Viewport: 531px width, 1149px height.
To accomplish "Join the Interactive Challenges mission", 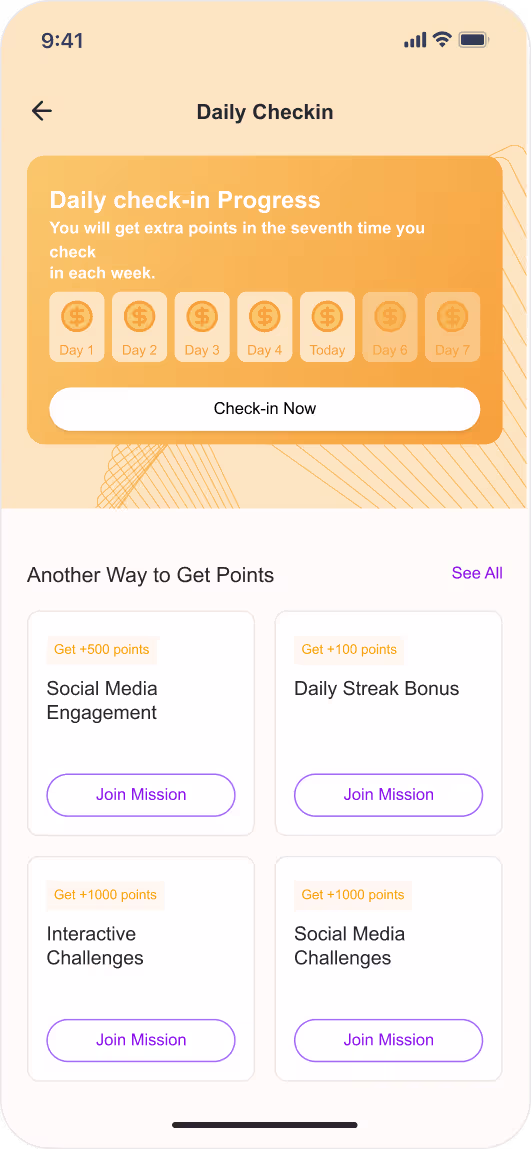I will pyautogui.click(x=141, y=1041).
